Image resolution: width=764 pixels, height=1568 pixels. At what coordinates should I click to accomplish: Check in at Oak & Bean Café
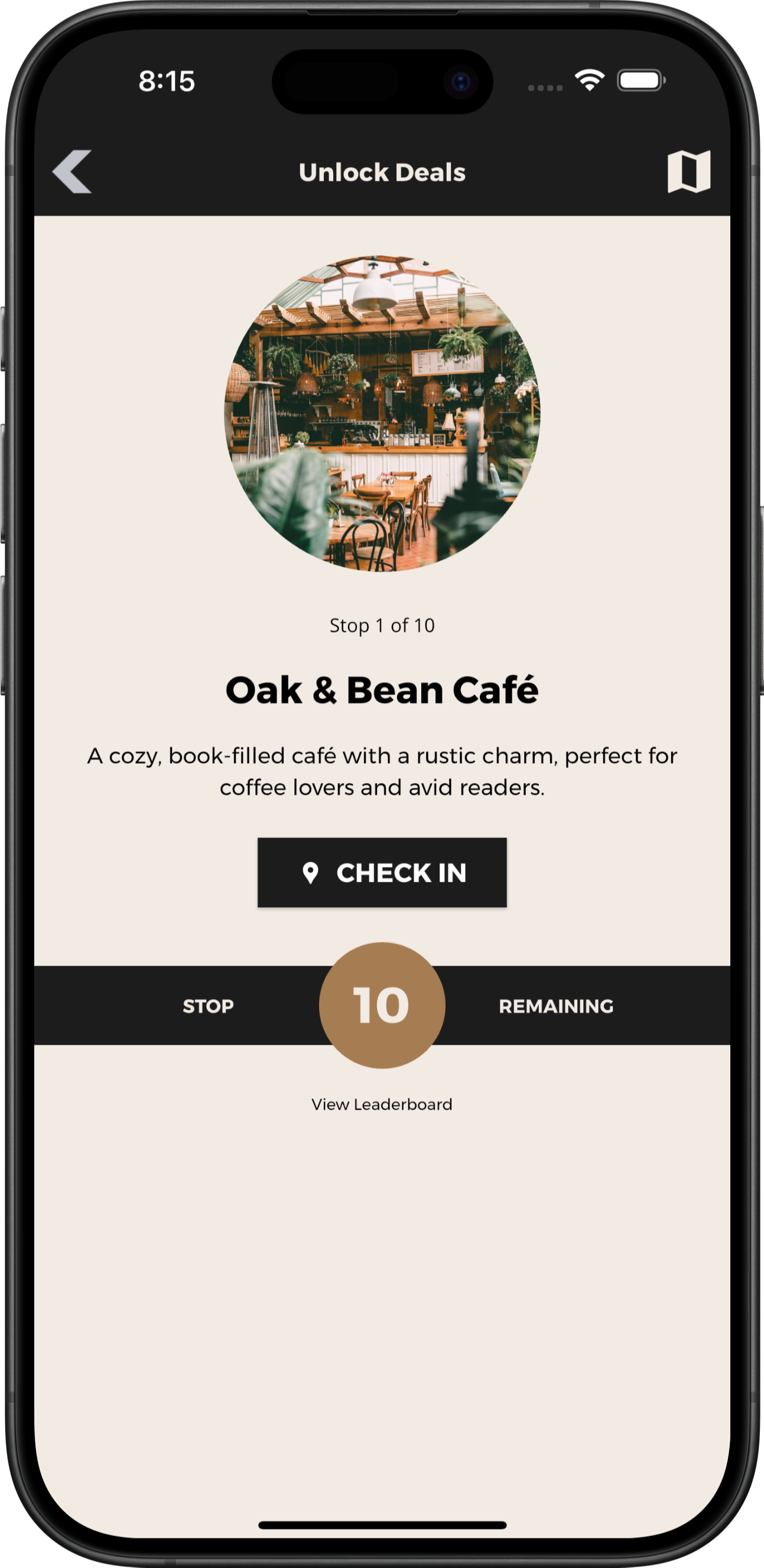(x=382, y=872)
